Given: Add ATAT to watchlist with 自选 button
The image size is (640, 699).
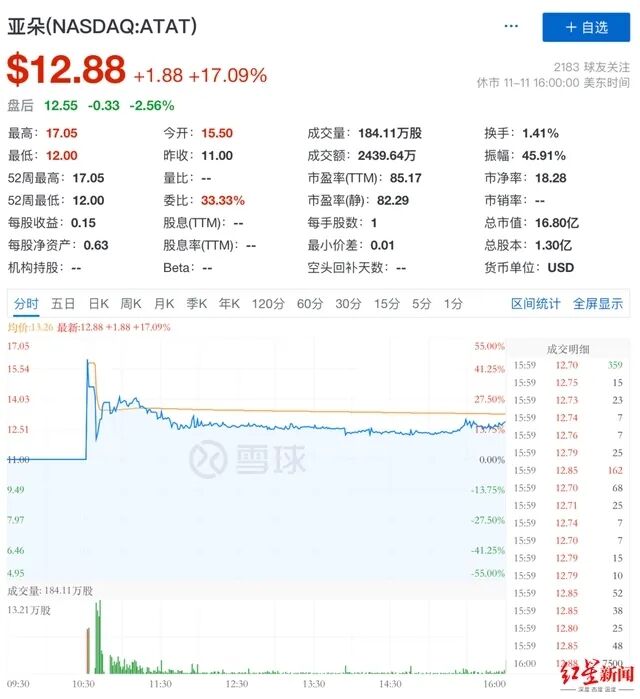Looking at the screenshot, I should tap(586, 27).
